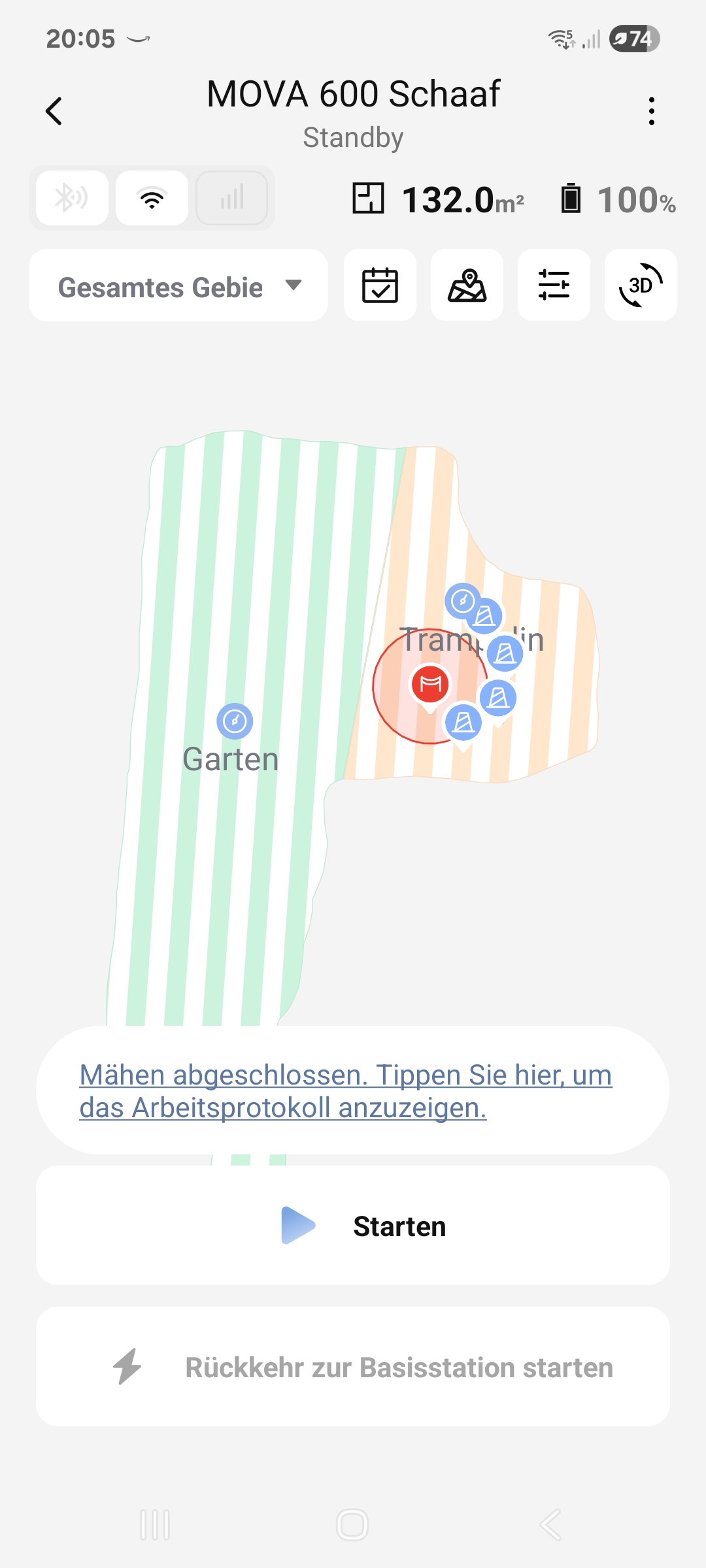Tap Rückkehr zur Basisstation starten
The image size is (706, 1568).
pyautogui.click(x=353, y=1367)
